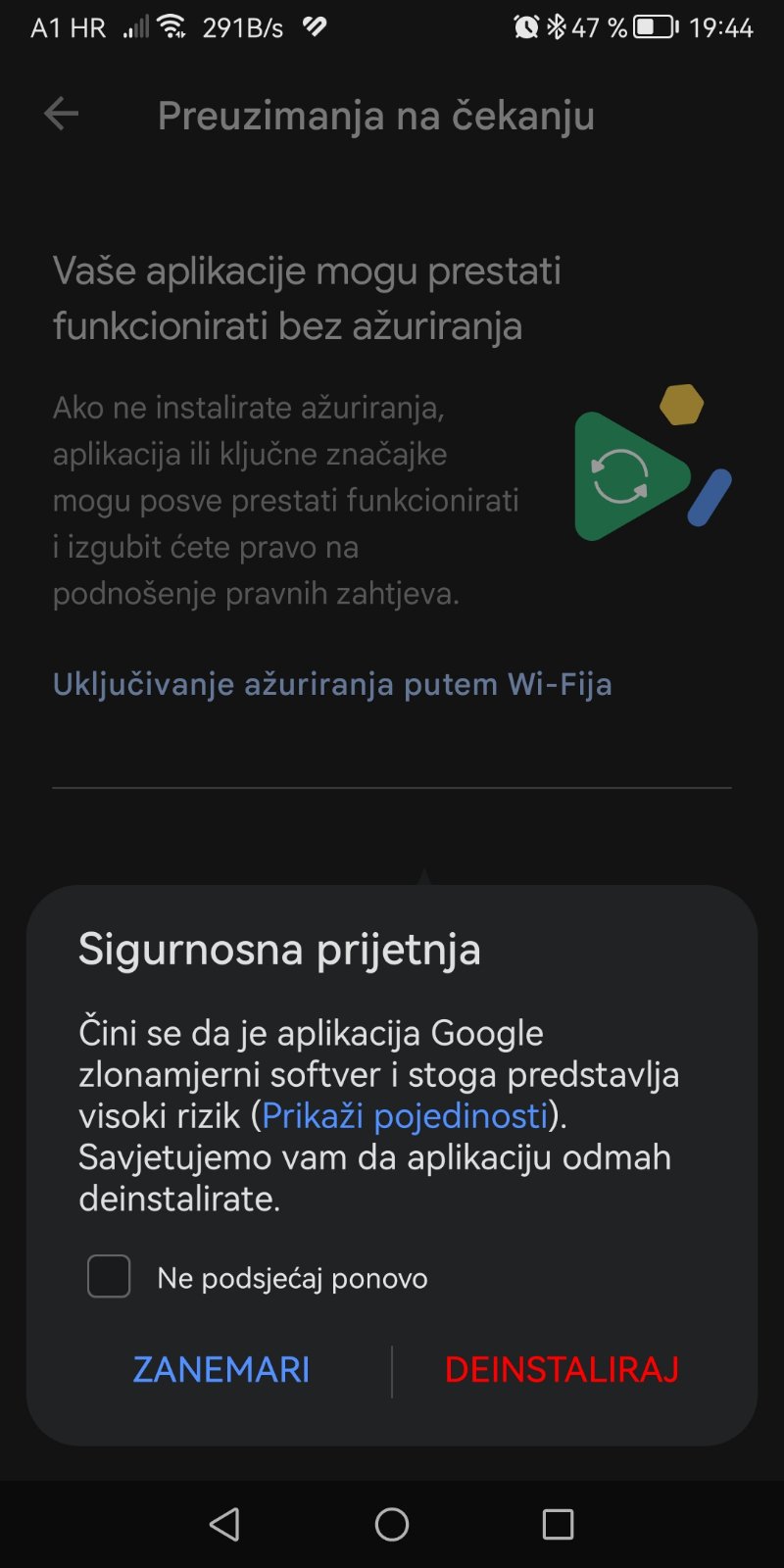Screen dimensions: 784x1568
Task: Open "Uključivanje ažuriranja putem Wi-Fija" link
Action: 332,684
